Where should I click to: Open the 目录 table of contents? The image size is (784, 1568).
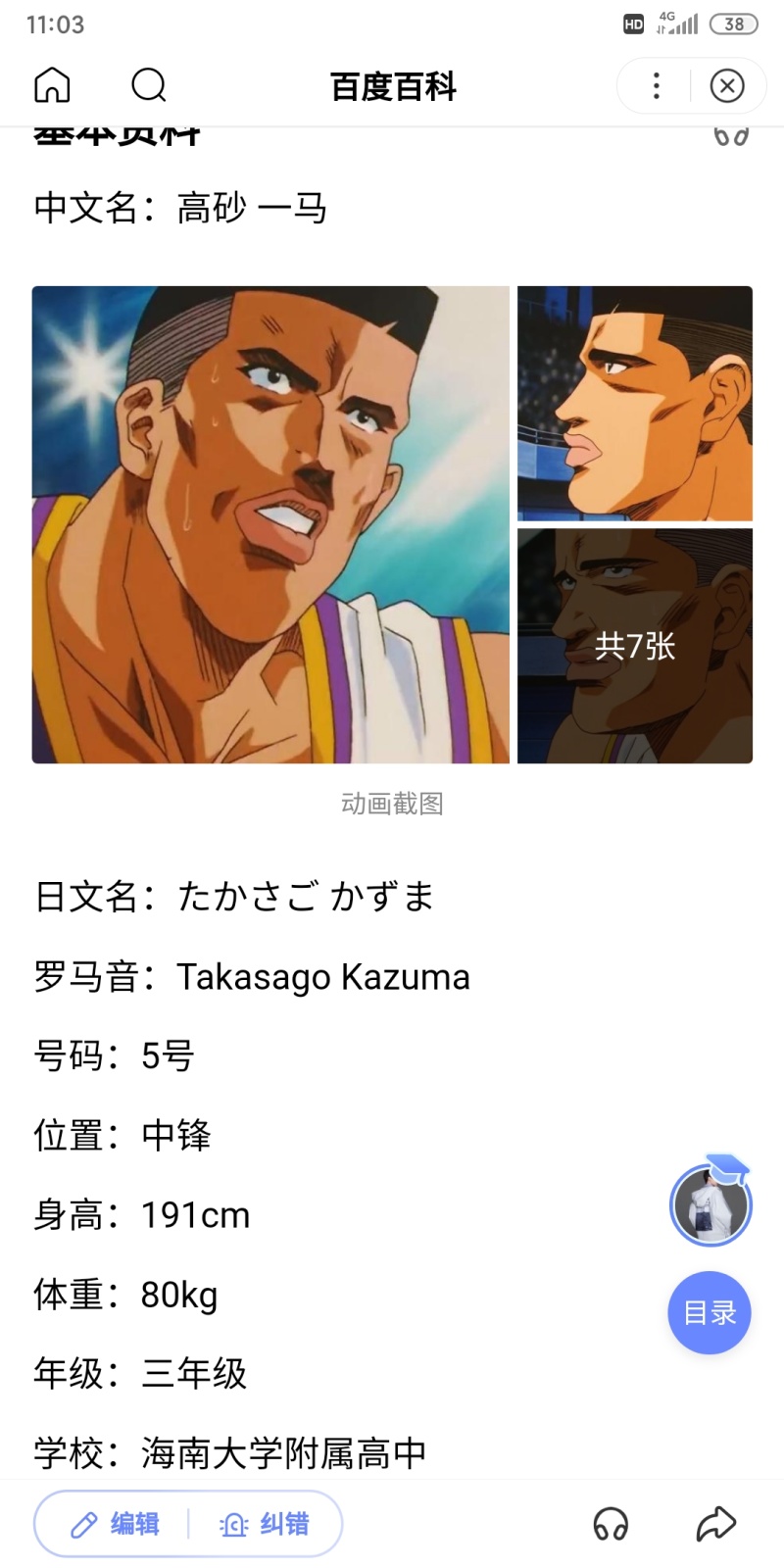coord(709,1312)
